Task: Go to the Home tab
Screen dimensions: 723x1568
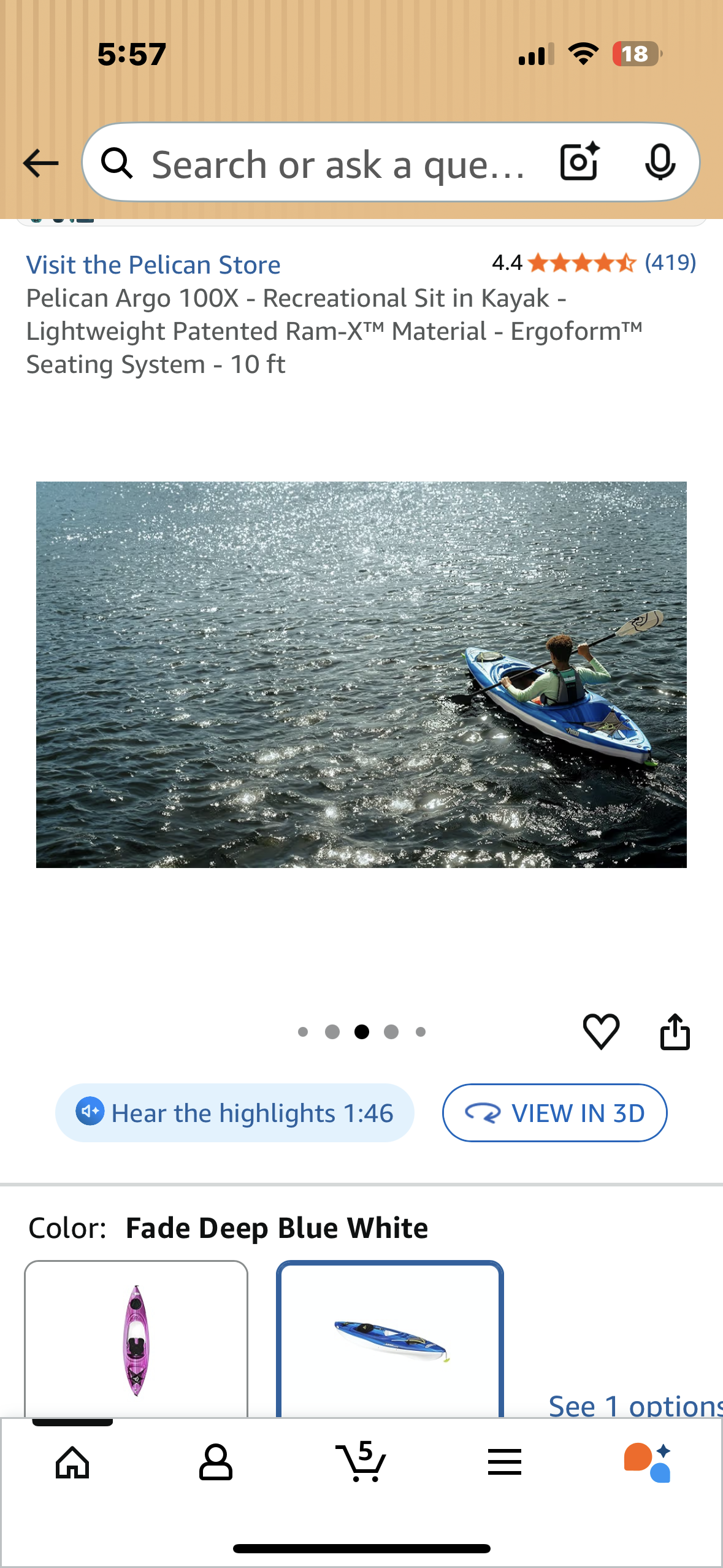Action: click(x=72, y=1462)
